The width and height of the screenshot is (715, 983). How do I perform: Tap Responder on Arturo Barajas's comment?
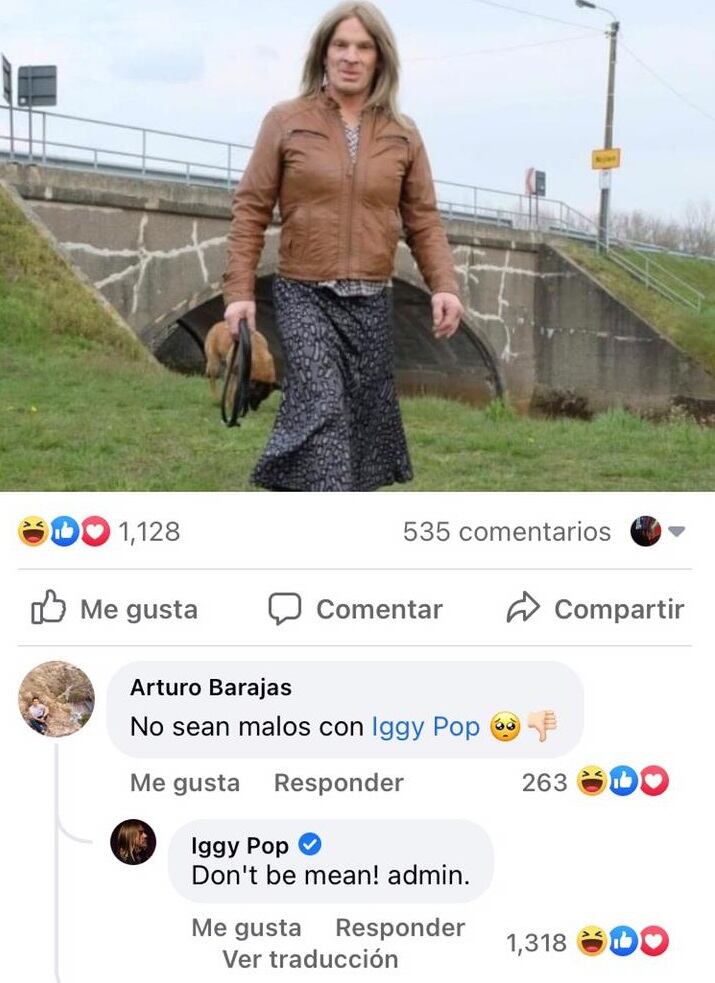(x=339, y=783)
